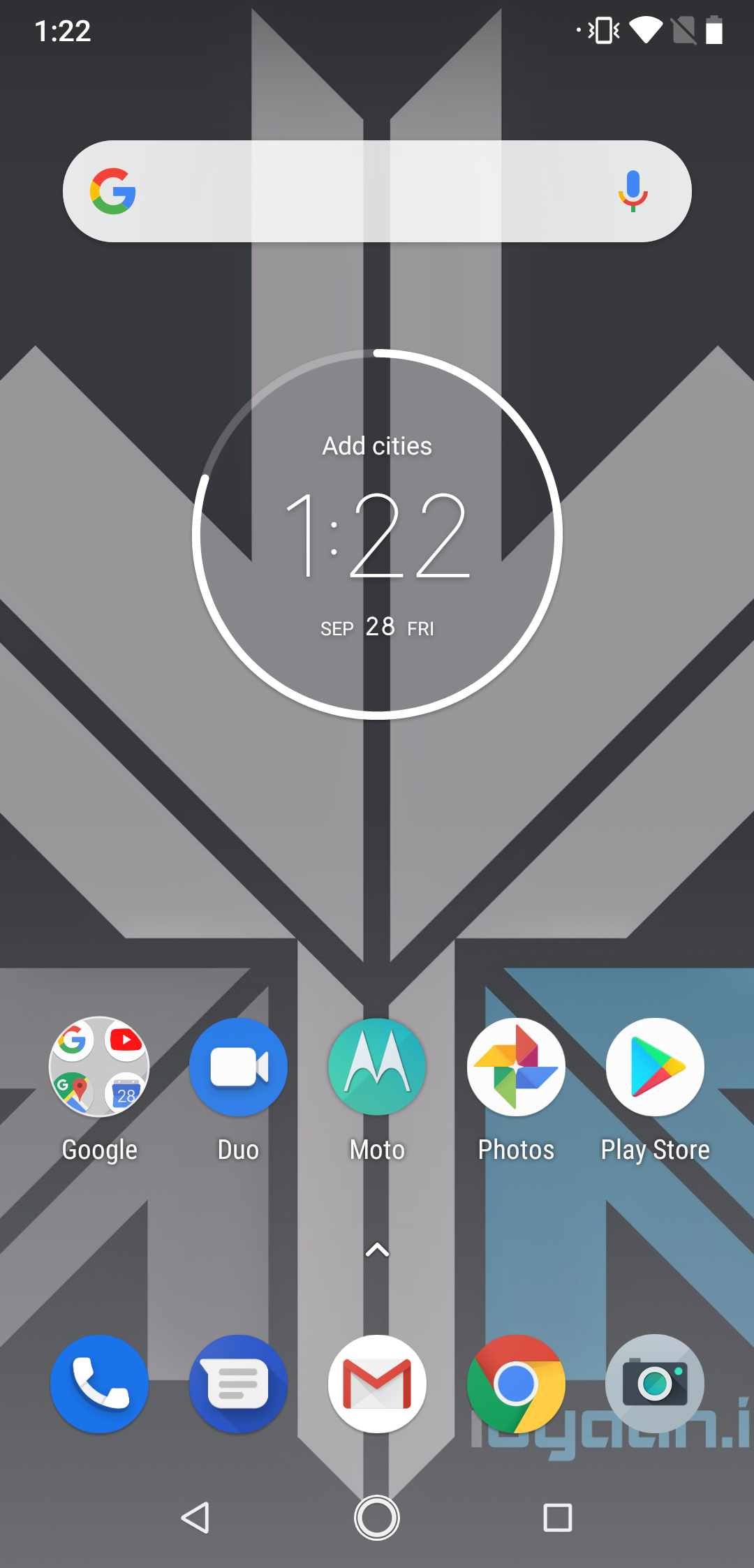Launch Gmail from the dock

(377, 1384)
